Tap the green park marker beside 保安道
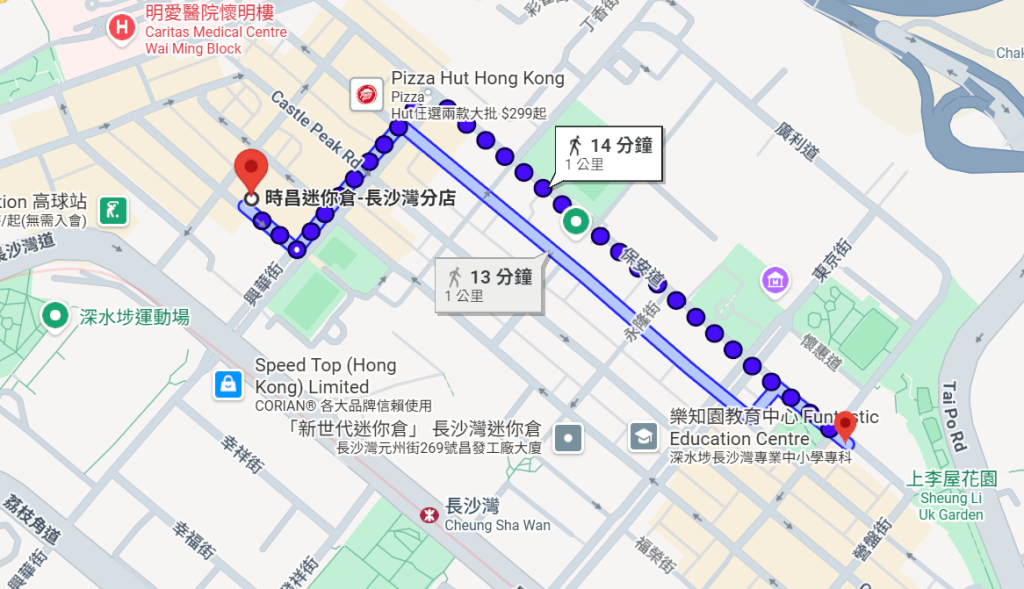The image size is (1024, 589). (575, 221)
